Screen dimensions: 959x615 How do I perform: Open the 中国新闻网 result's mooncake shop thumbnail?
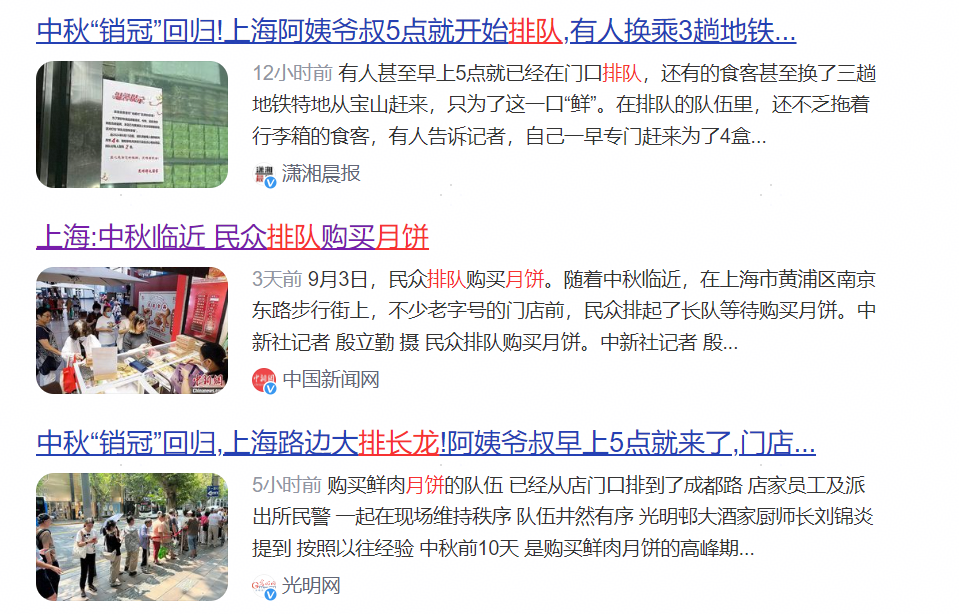click(x=132, y=330)
